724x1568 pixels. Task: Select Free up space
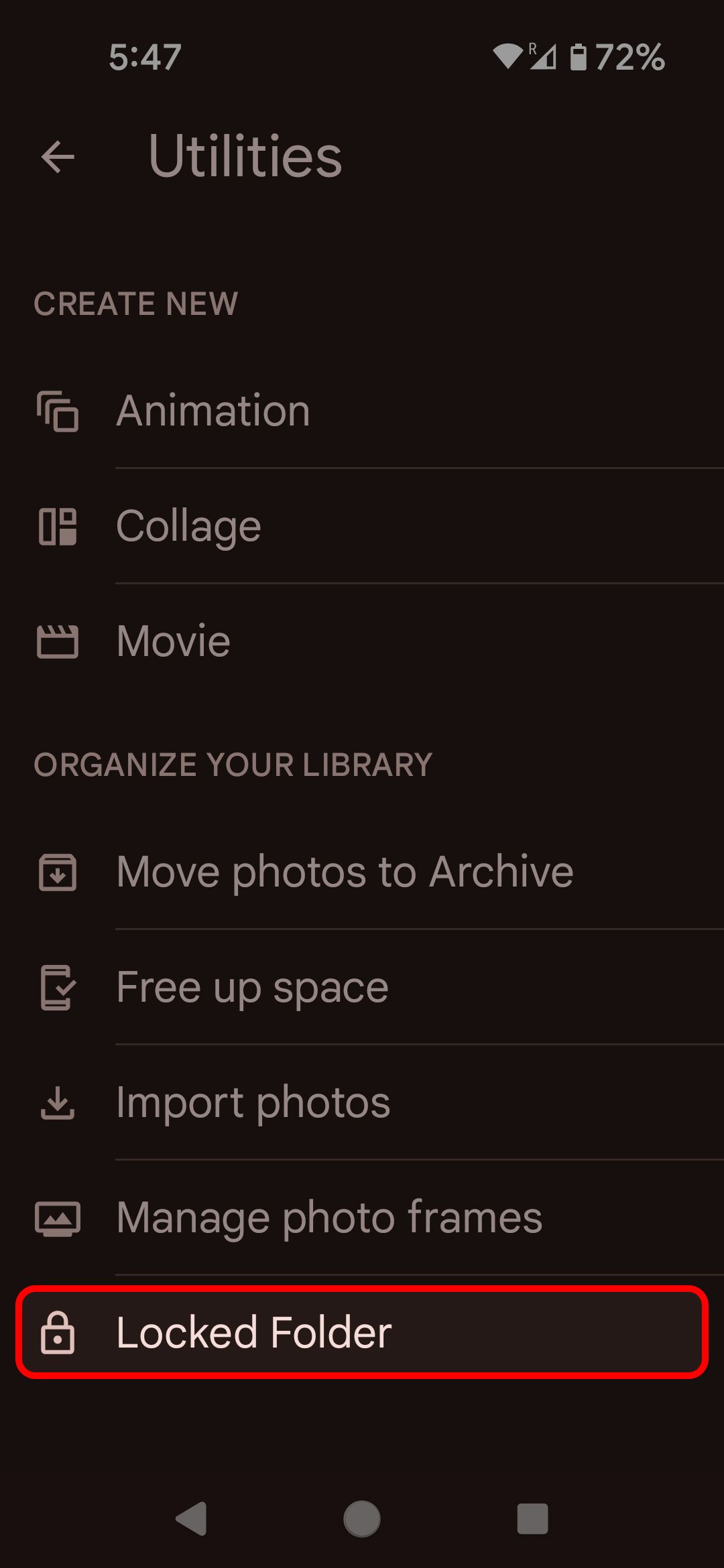[251, 986]
